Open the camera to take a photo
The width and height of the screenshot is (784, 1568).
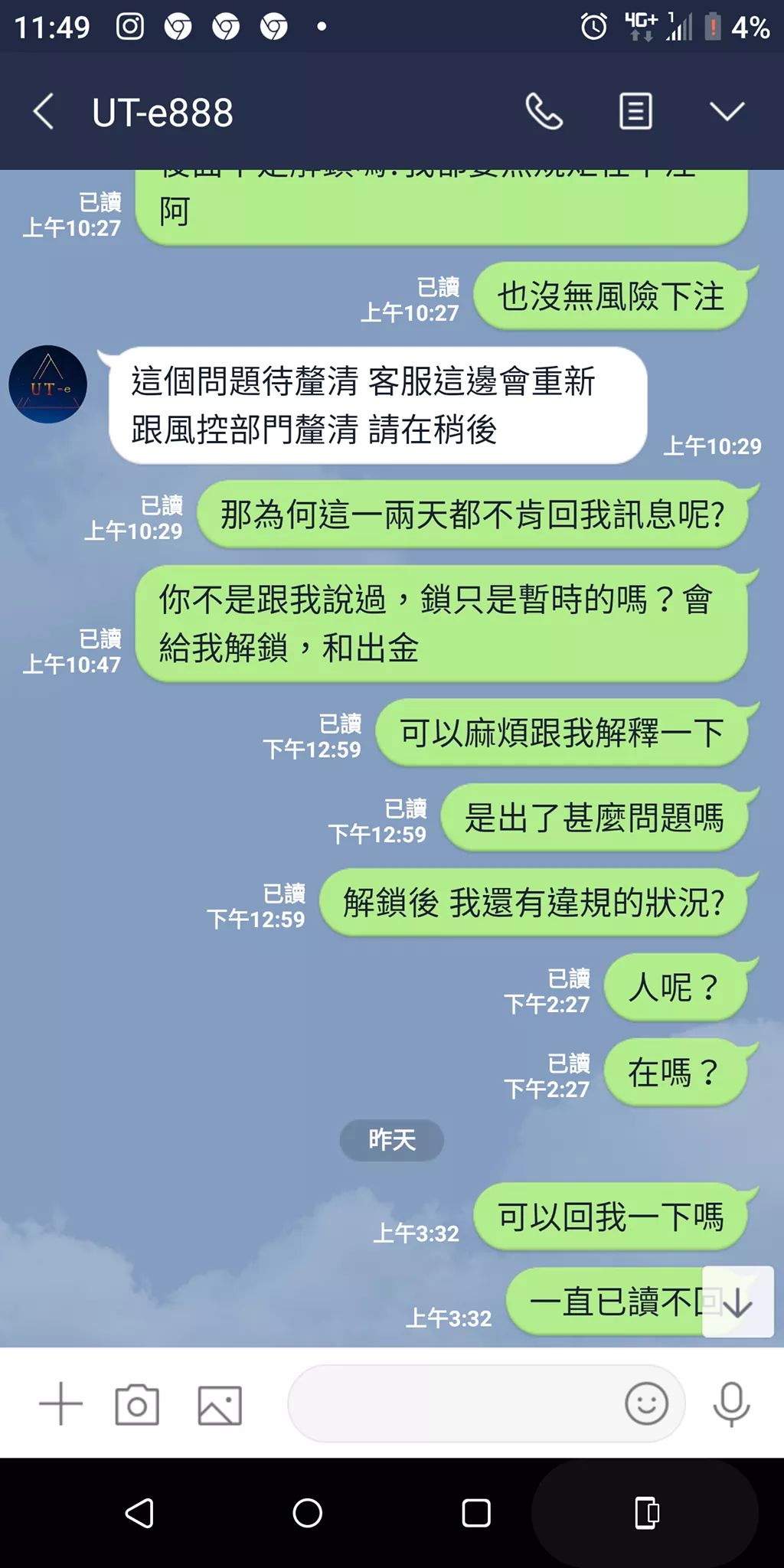coord(137,1404)
